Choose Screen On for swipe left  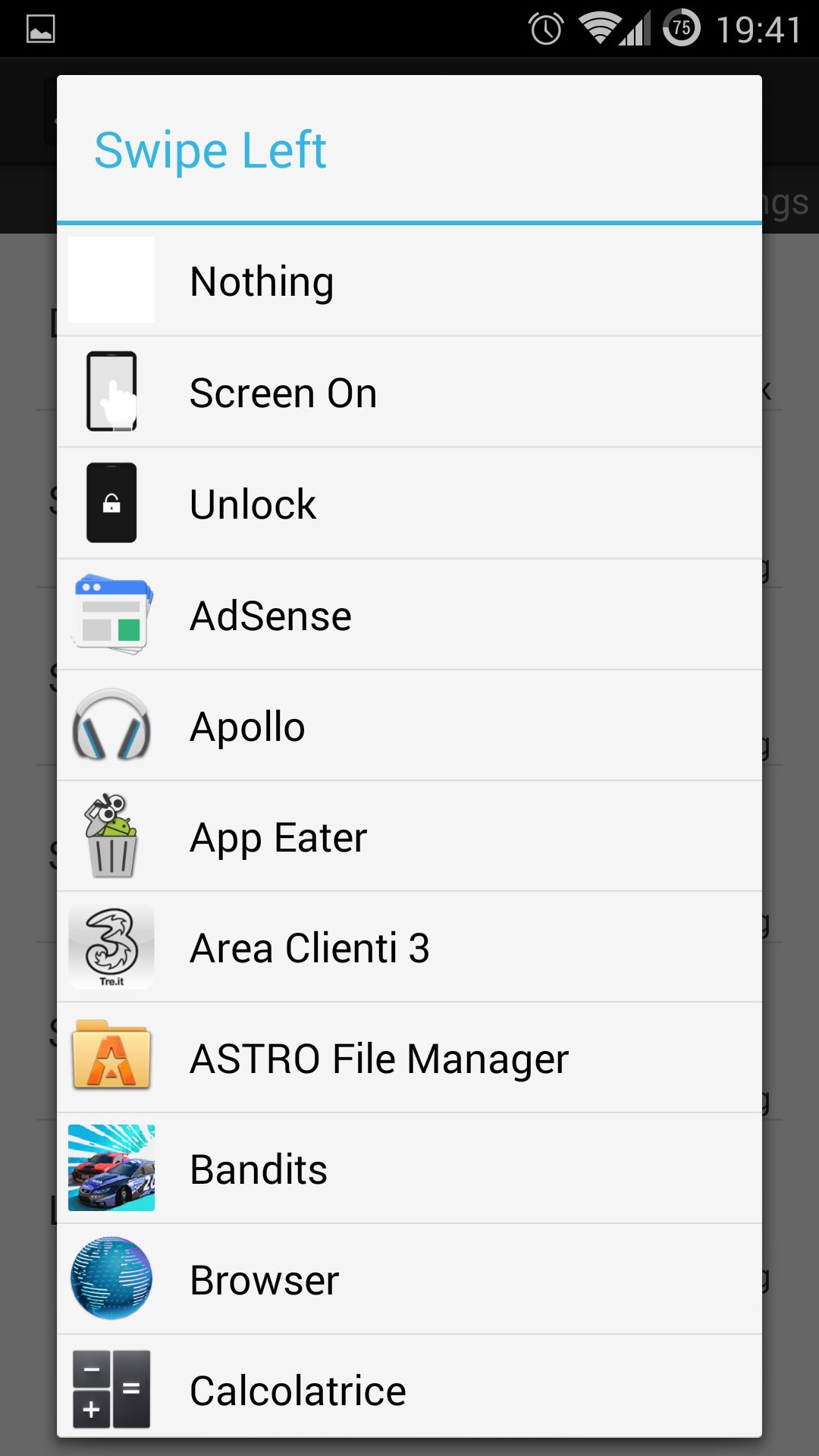[x=409, y=392]
